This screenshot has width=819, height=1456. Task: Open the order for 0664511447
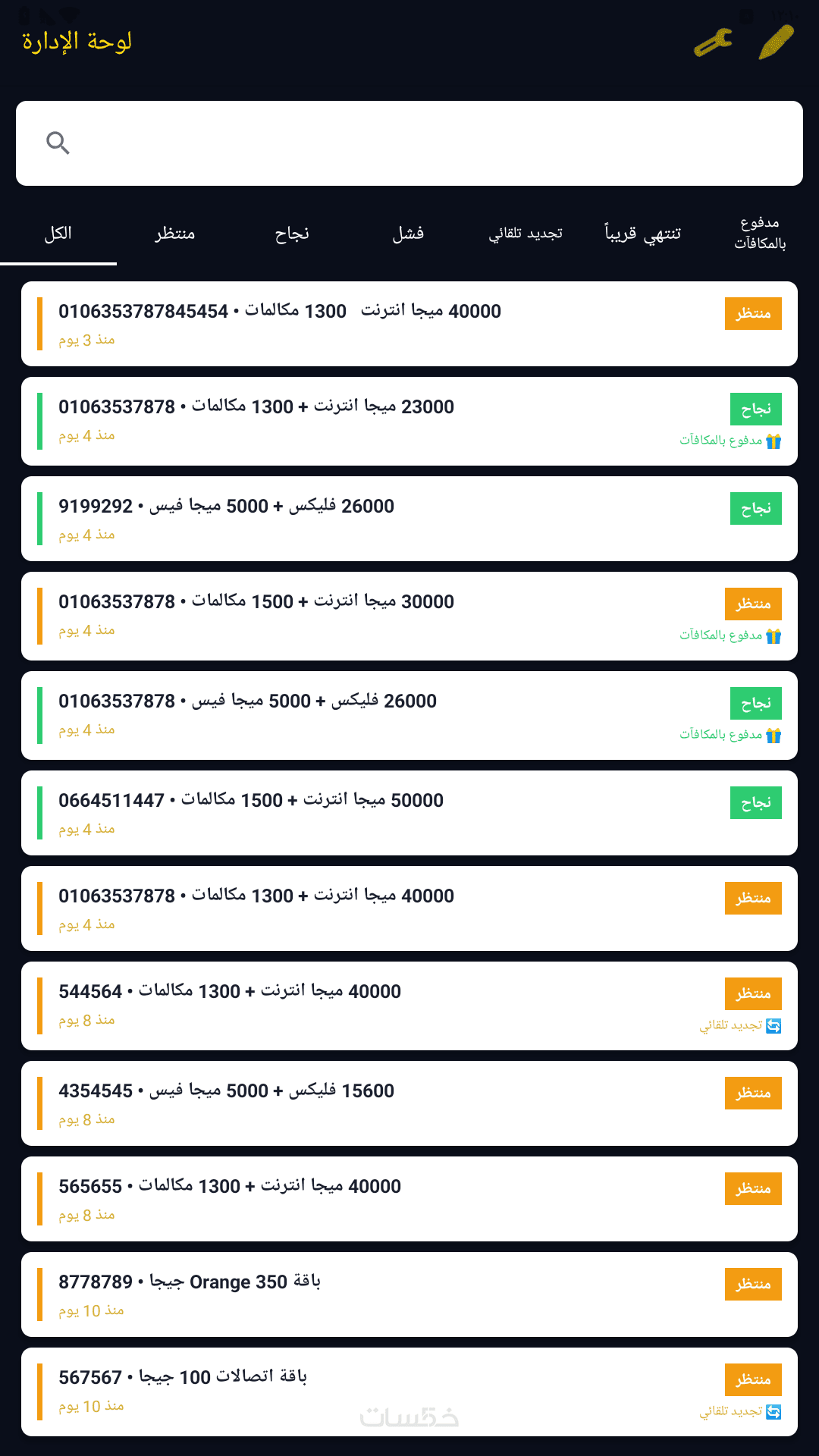click(409, 813)
